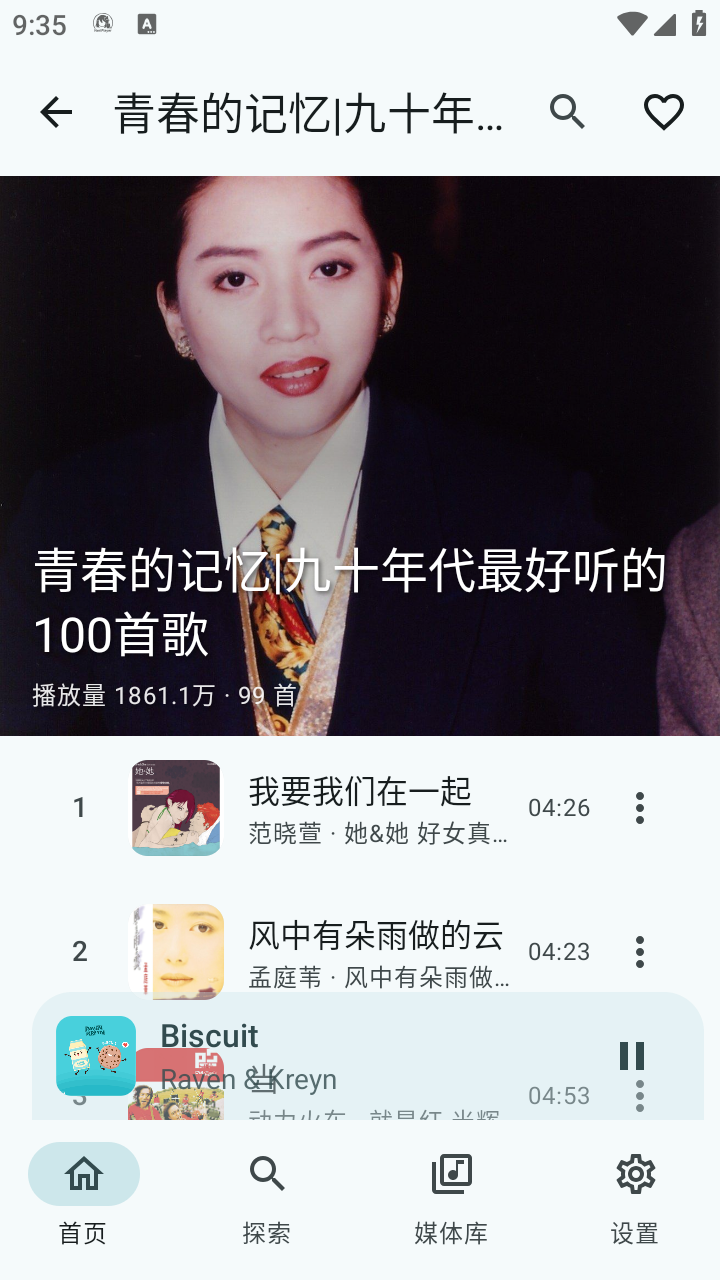720x1280 pixels.
Task: Select the 探索 magnifier icon
Action: 266,1174
